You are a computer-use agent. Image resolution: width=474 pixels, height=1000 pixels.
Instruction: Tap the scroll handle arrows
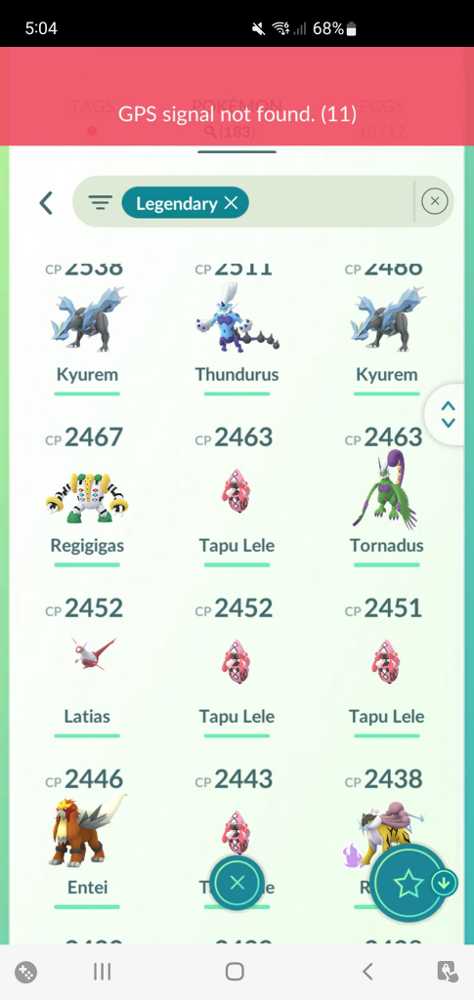pos(448,415)
